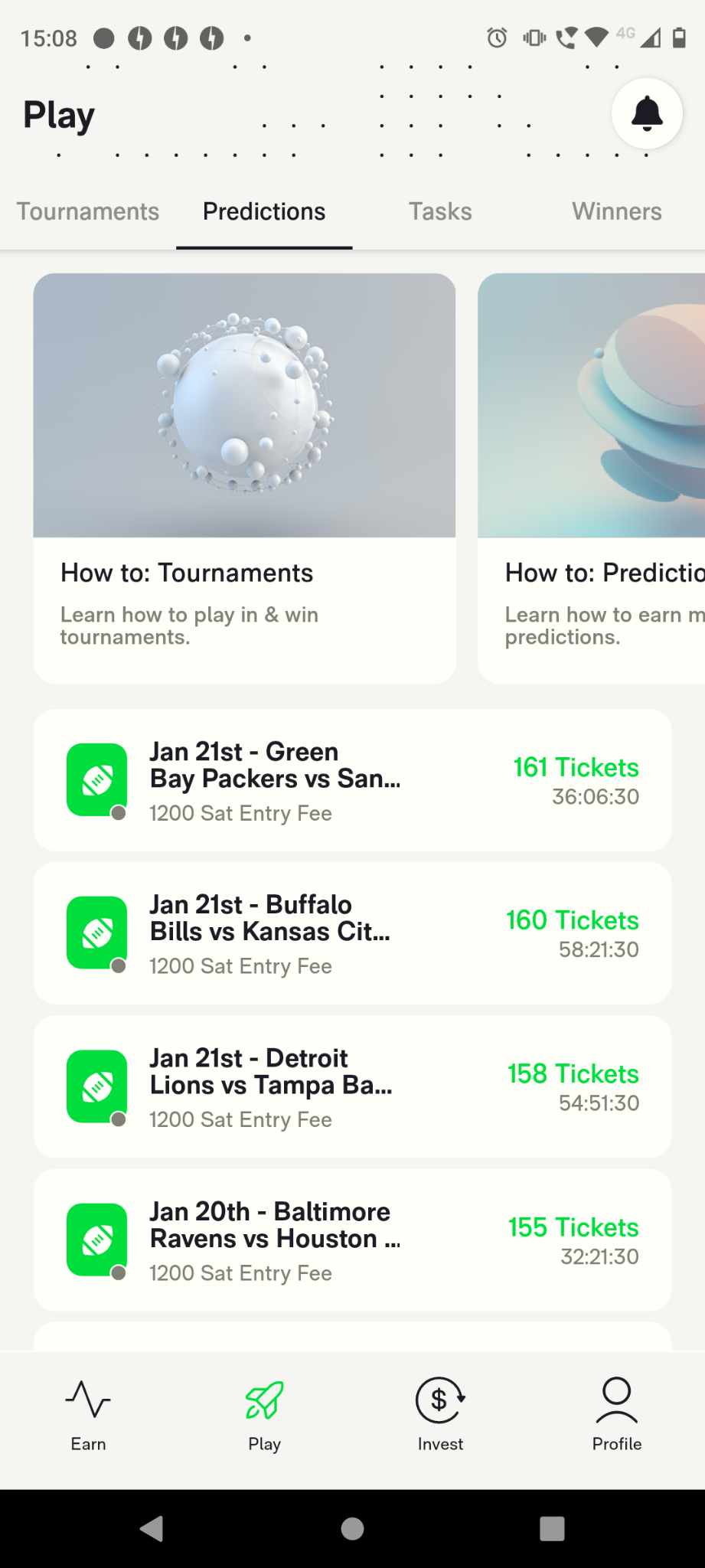Open the notifications bell
The width and height of the screenshot is (705, 1568).
tap(647, 114)
